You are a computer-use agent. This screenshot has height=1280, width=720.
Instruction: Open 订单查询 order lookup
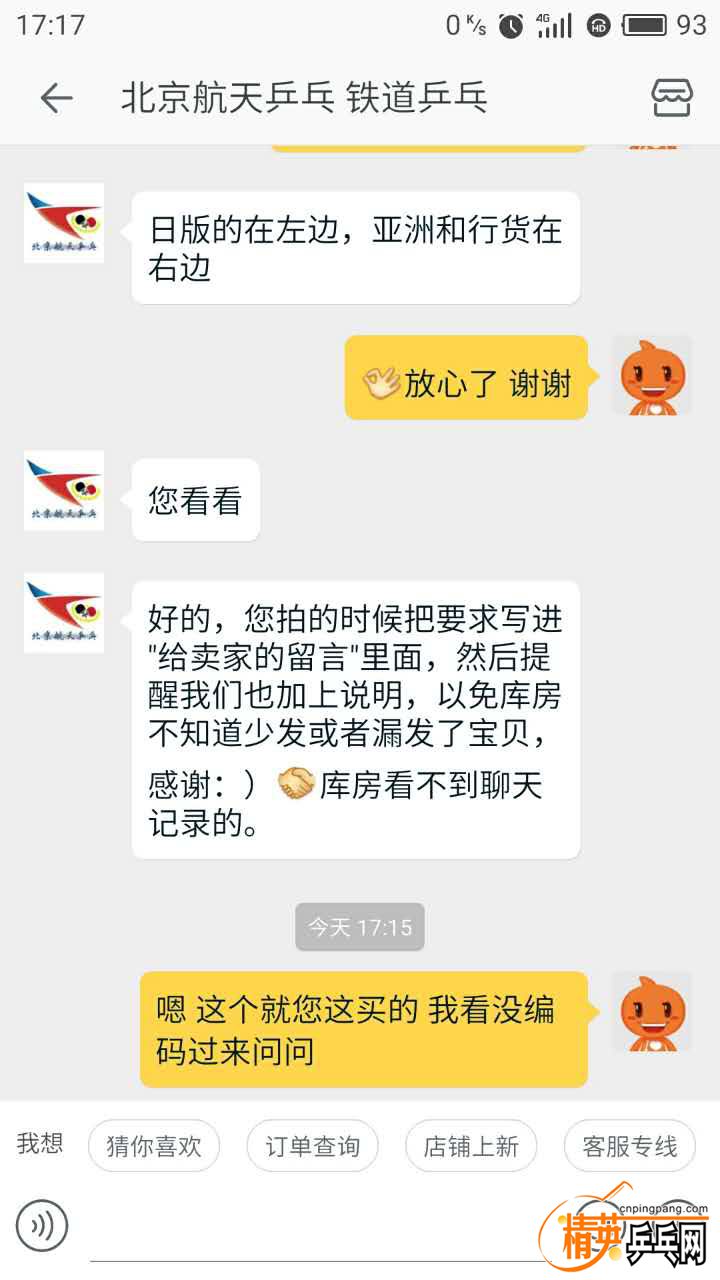(312, 1146)
